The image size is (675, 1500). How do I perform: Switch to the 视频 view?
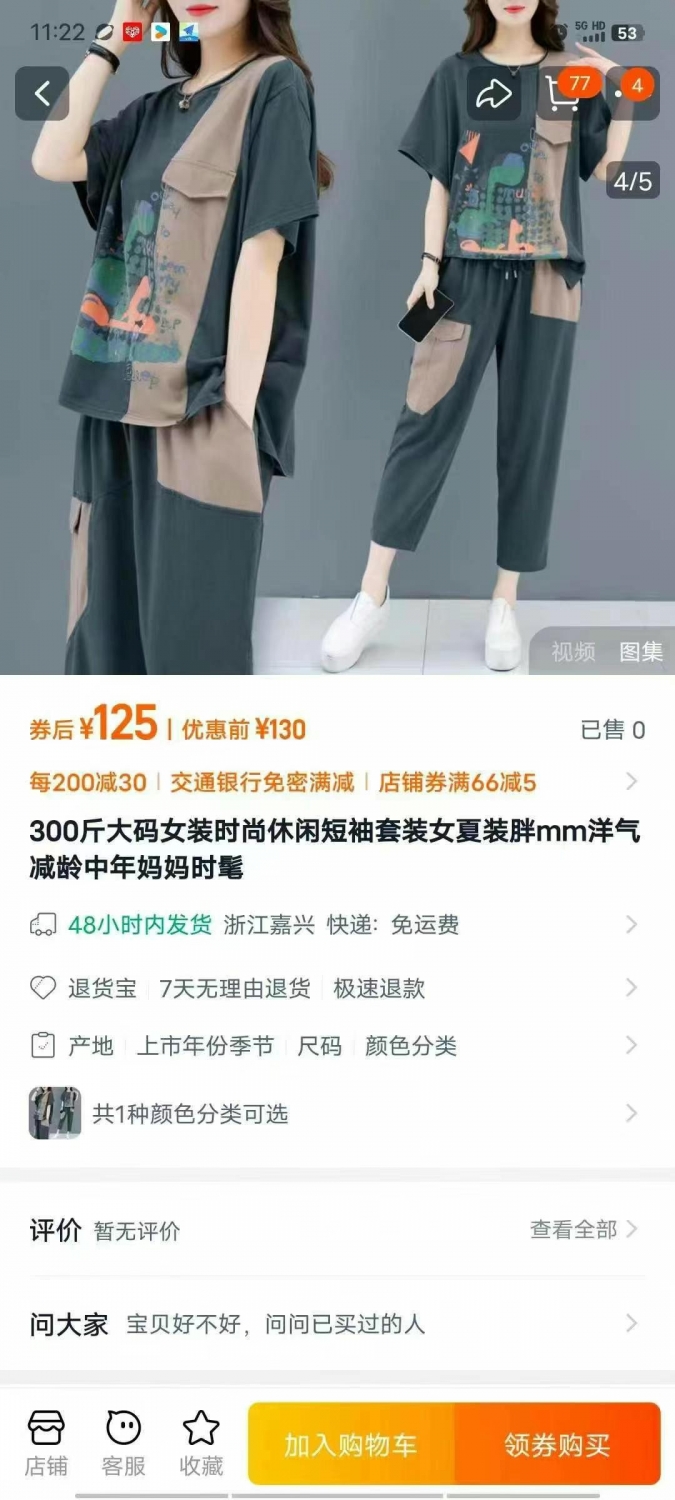point(574,652)
